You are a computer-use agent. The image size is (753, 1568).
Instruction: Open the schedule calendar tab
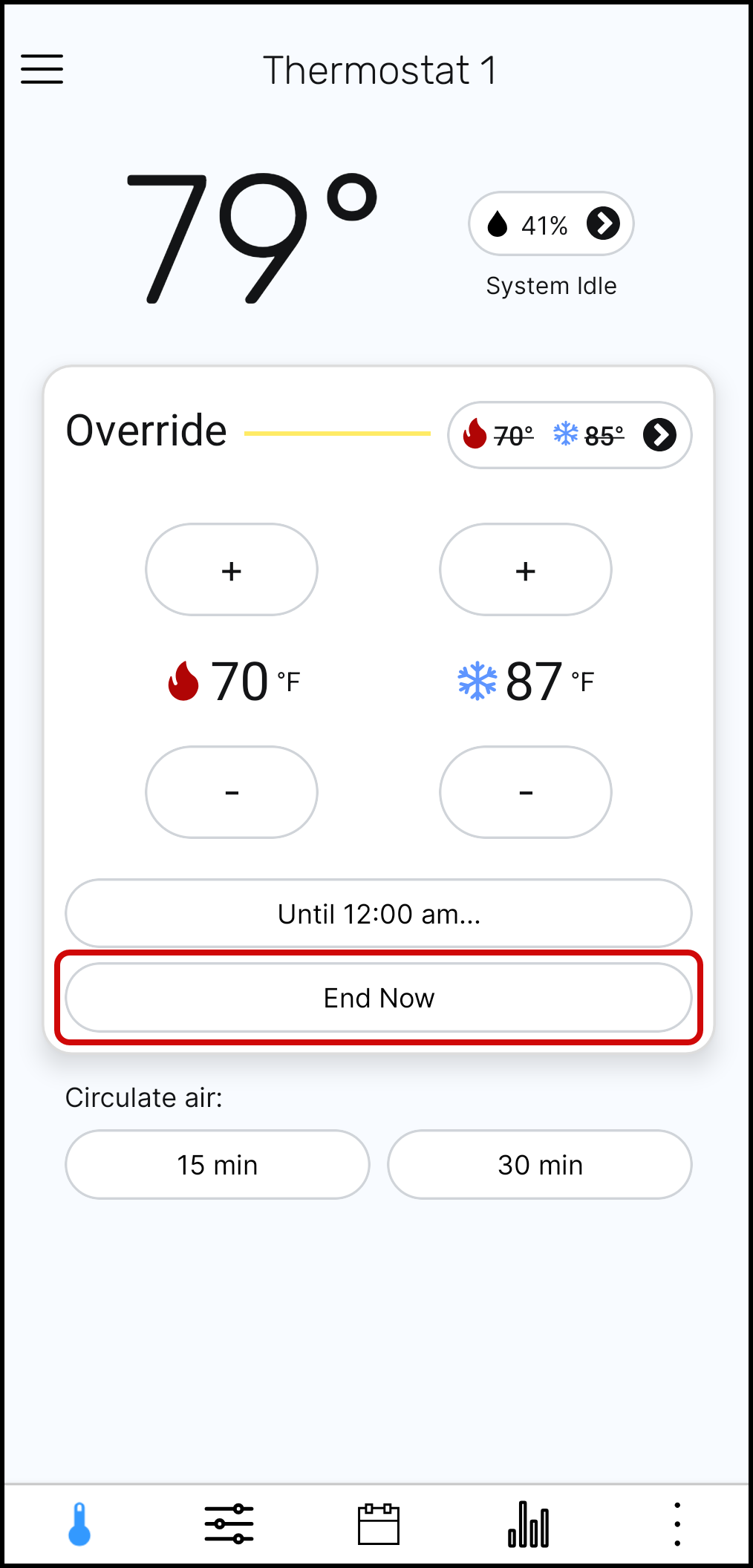tap(379, 1523)
